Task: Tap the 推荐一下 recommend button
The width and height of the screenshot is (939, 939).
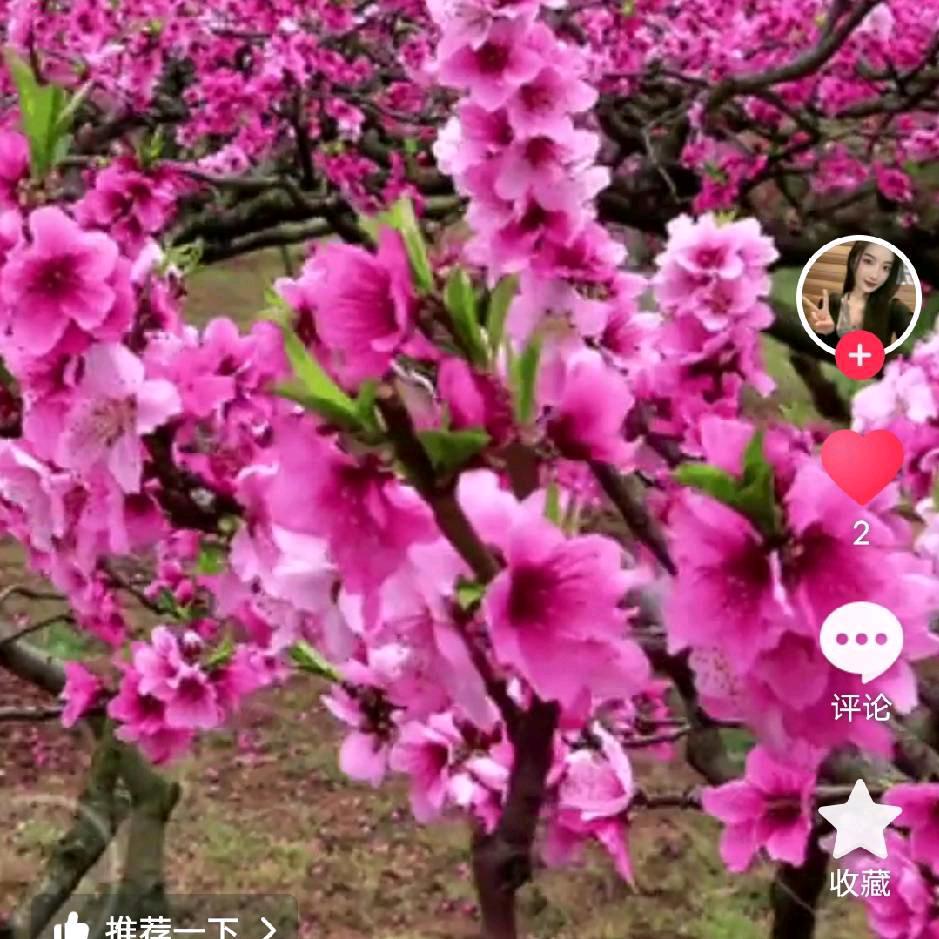Action: [165, 926]
